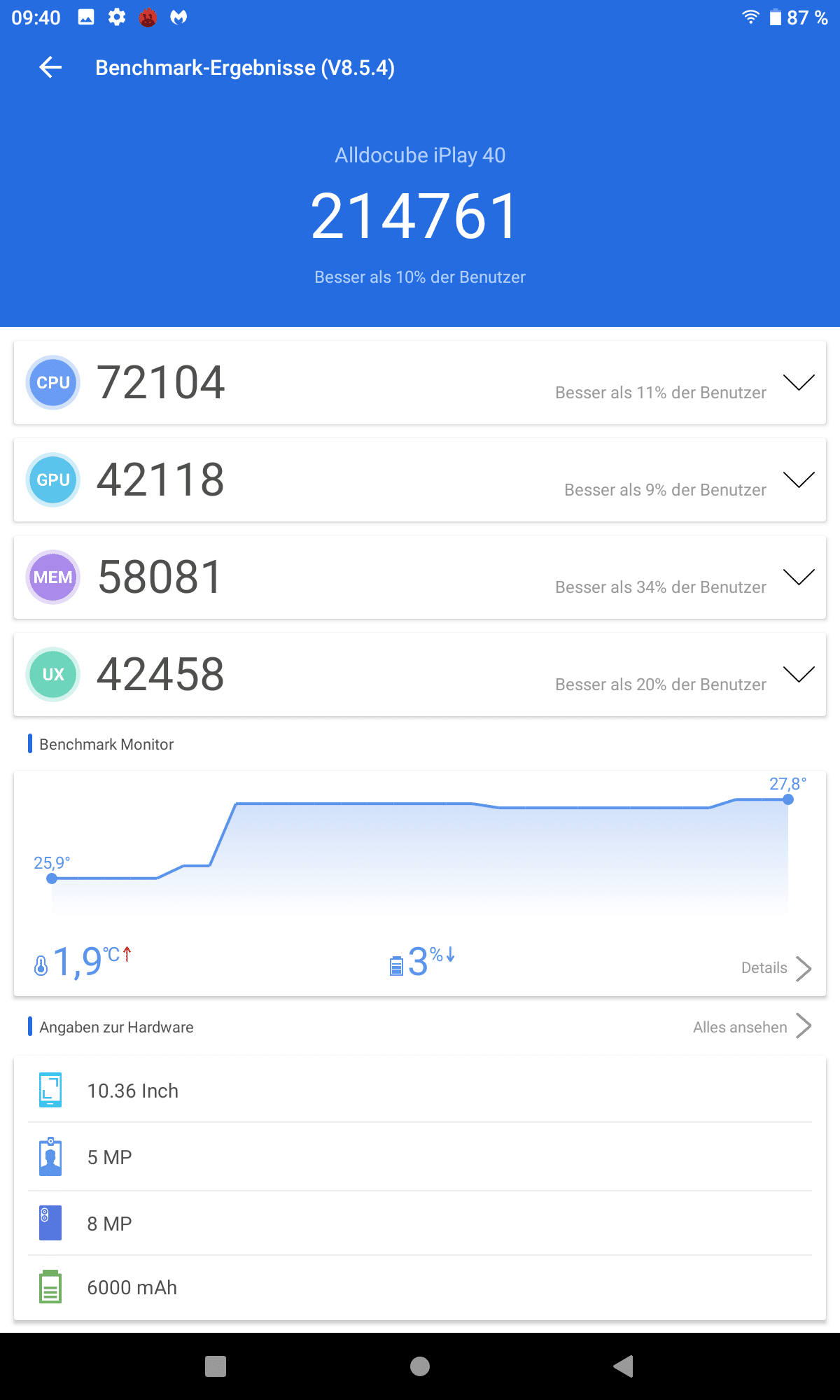
Task: Expand the MEM score 58081 details
Action: [x=799, y=577]
